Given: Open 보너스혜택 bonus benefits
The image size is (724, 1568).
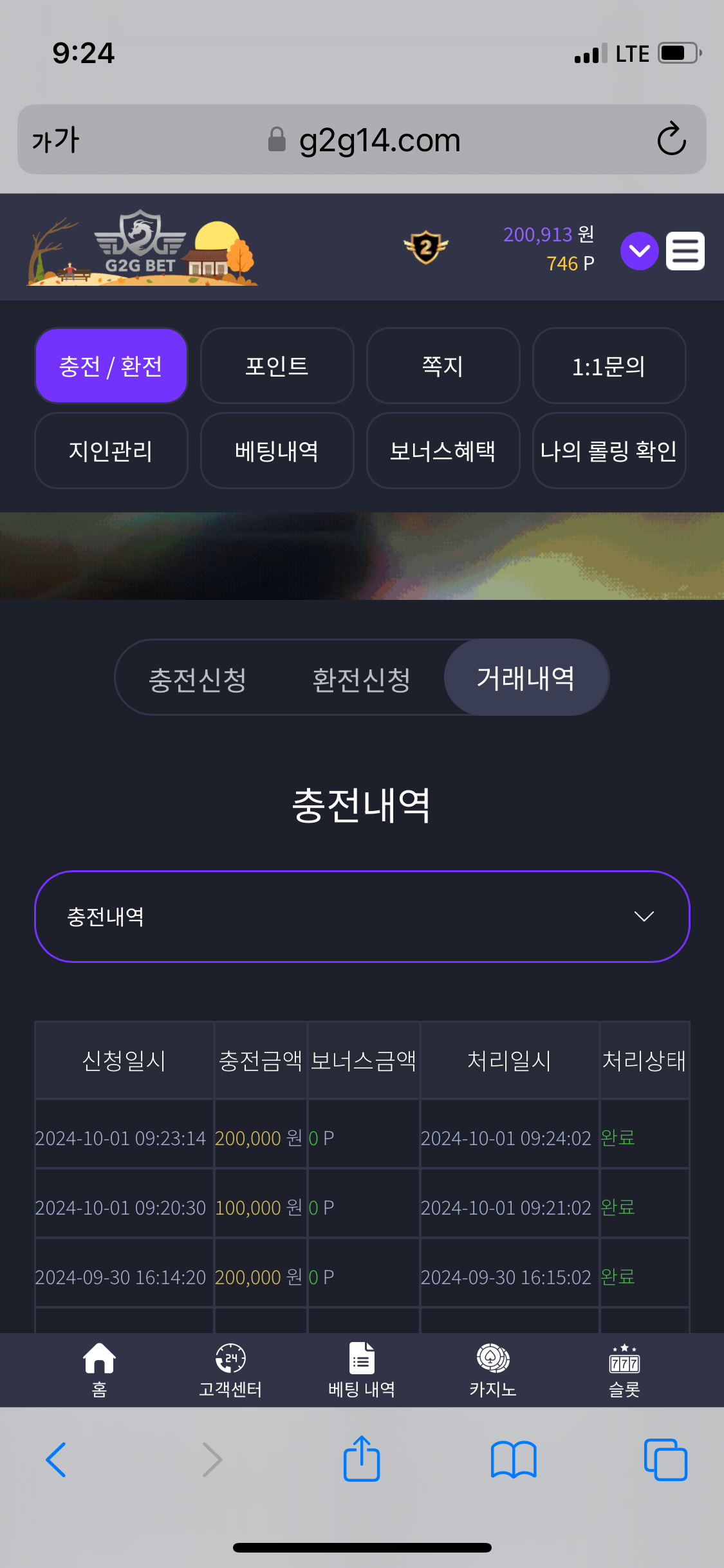Looking at the screenshot, I should click(443, 451).
